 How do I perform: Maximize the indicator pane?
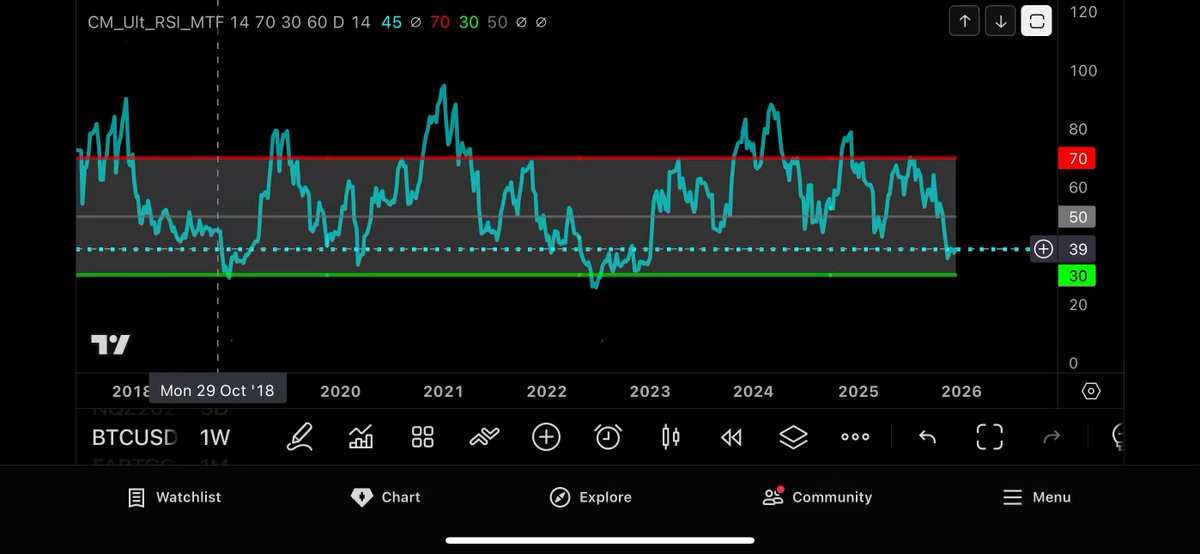tap(1036, 22)
